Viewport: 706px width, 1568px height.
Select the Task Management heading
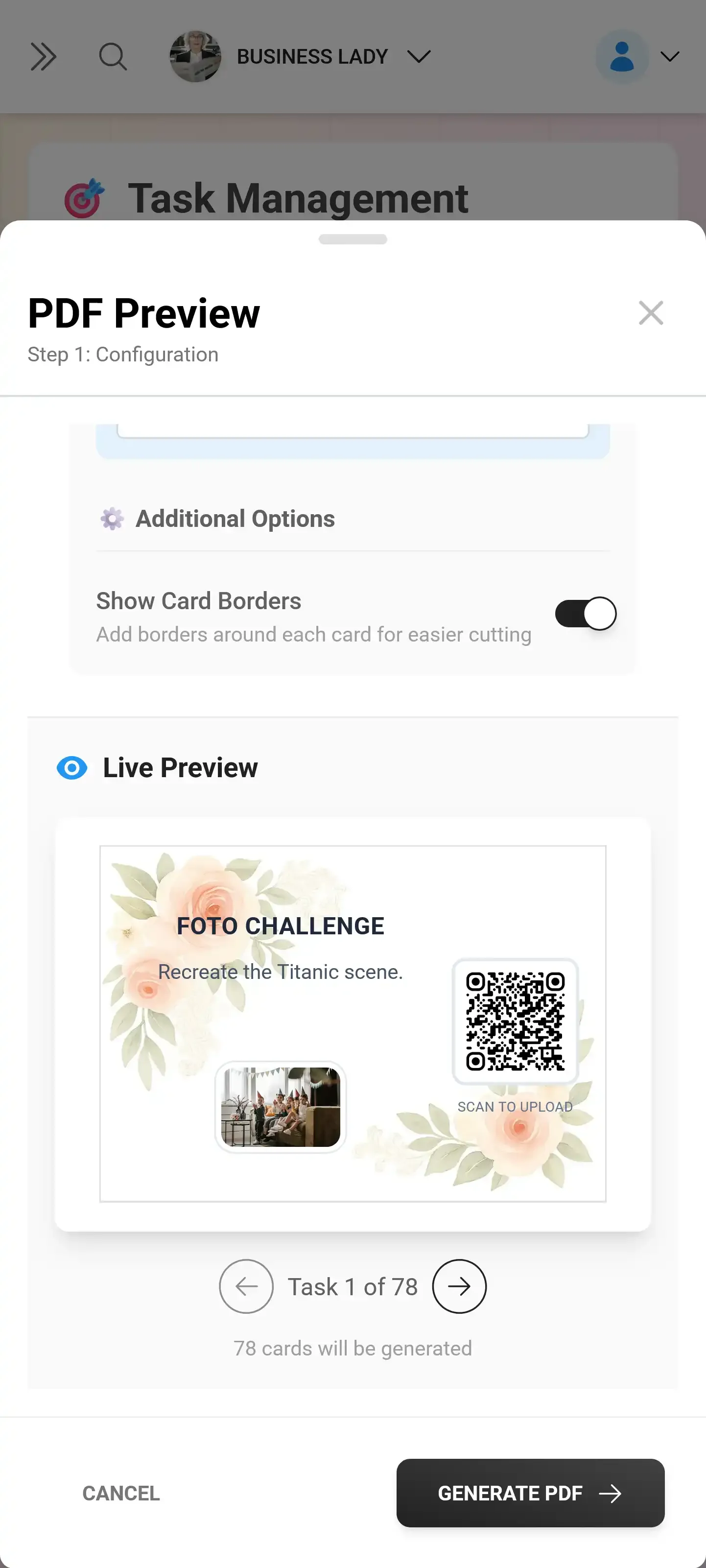click(x=298, y=197)
